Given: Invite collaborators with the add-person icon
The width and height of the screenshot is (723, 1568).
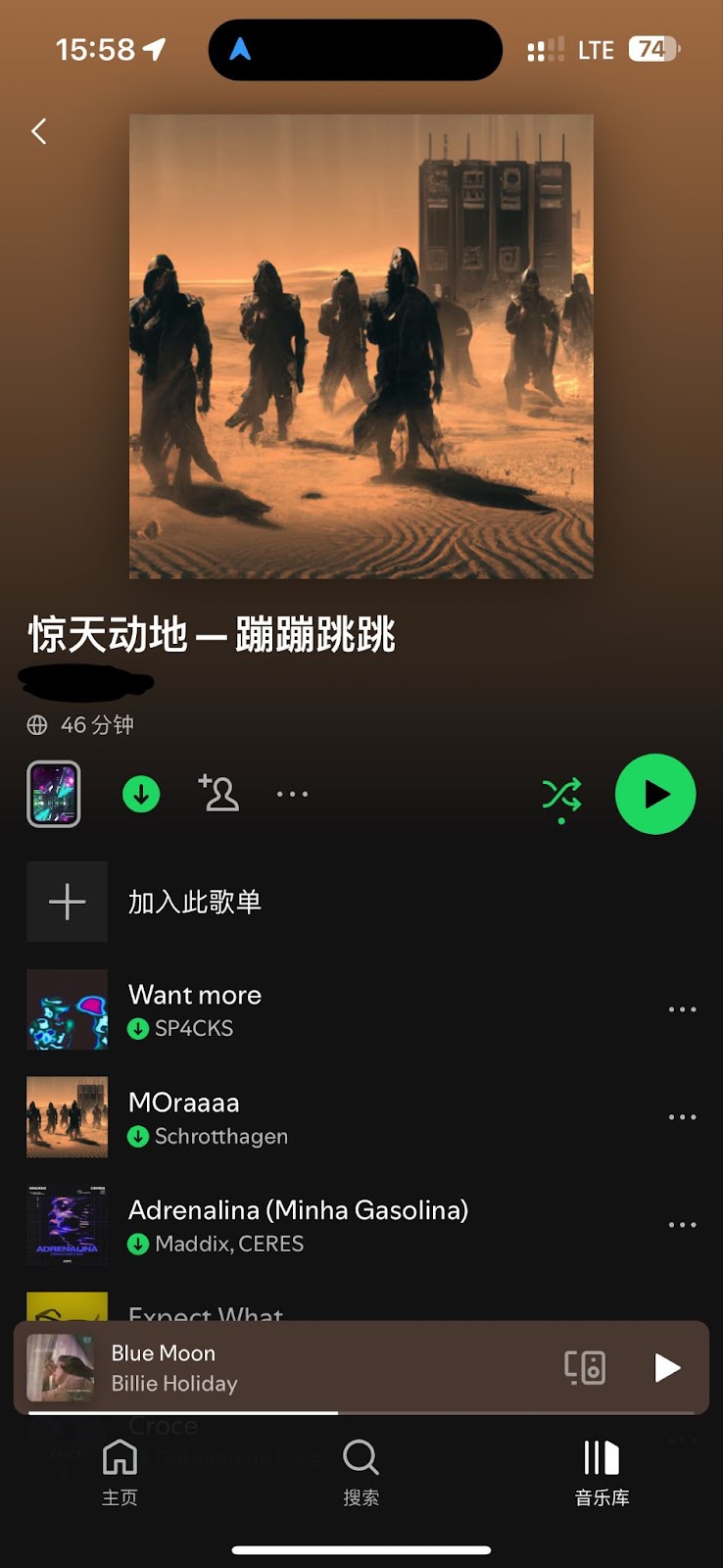Looking at the screenshot, I should pyautogui.click(x=219, y=793).
